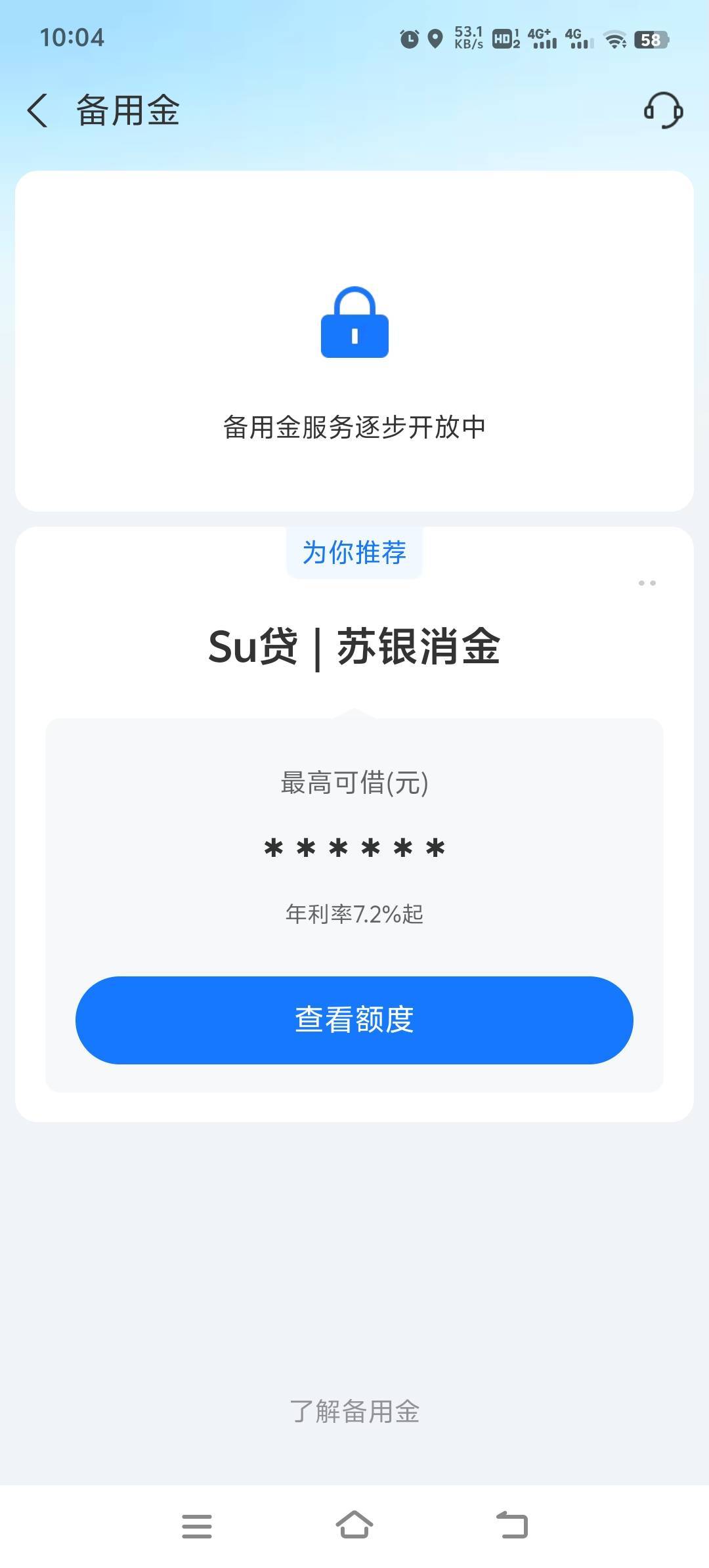Open customer service headset icon
This screenshot has height=1568, width=709.
[663, 110]
